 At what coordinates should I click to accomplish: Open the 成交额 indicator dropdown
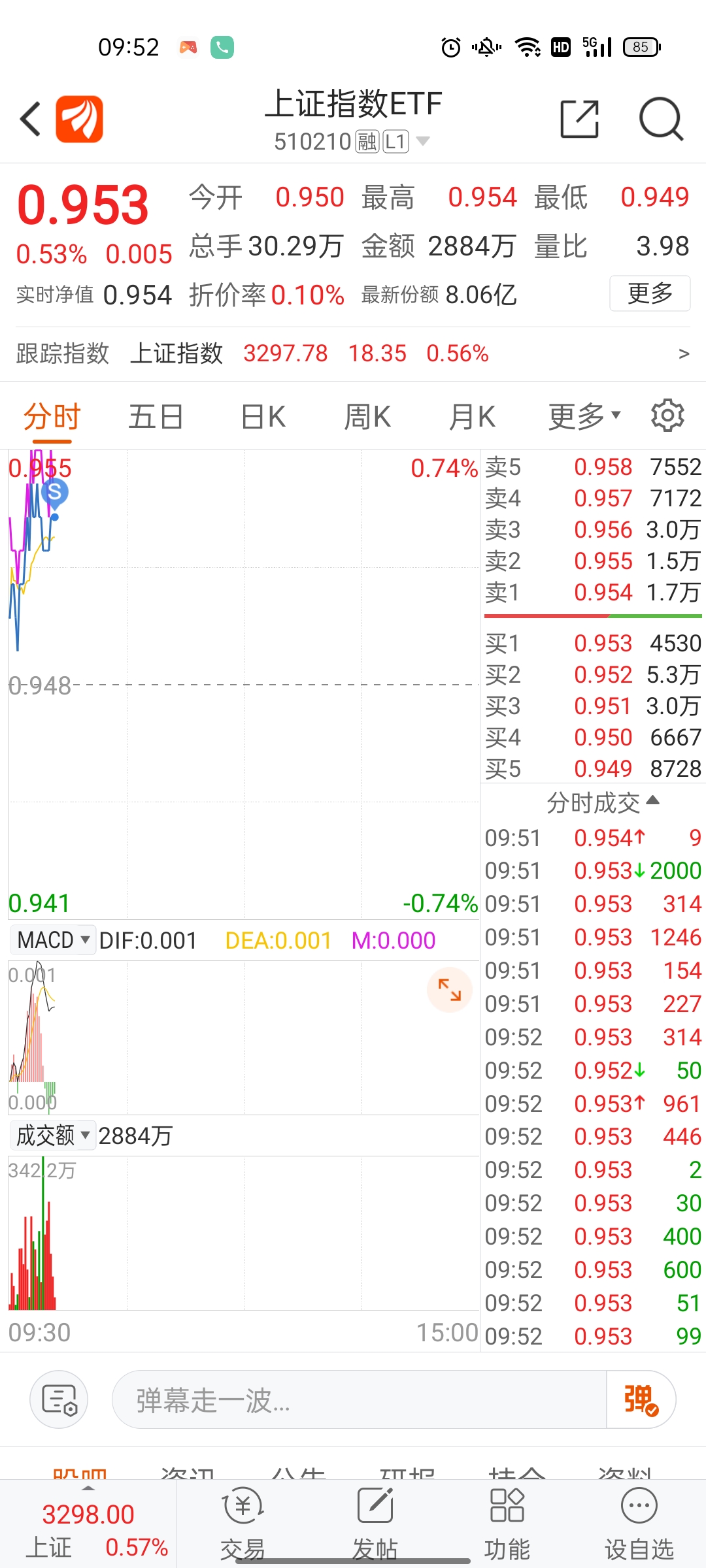pyautogui.click(x=50, y=1135)
